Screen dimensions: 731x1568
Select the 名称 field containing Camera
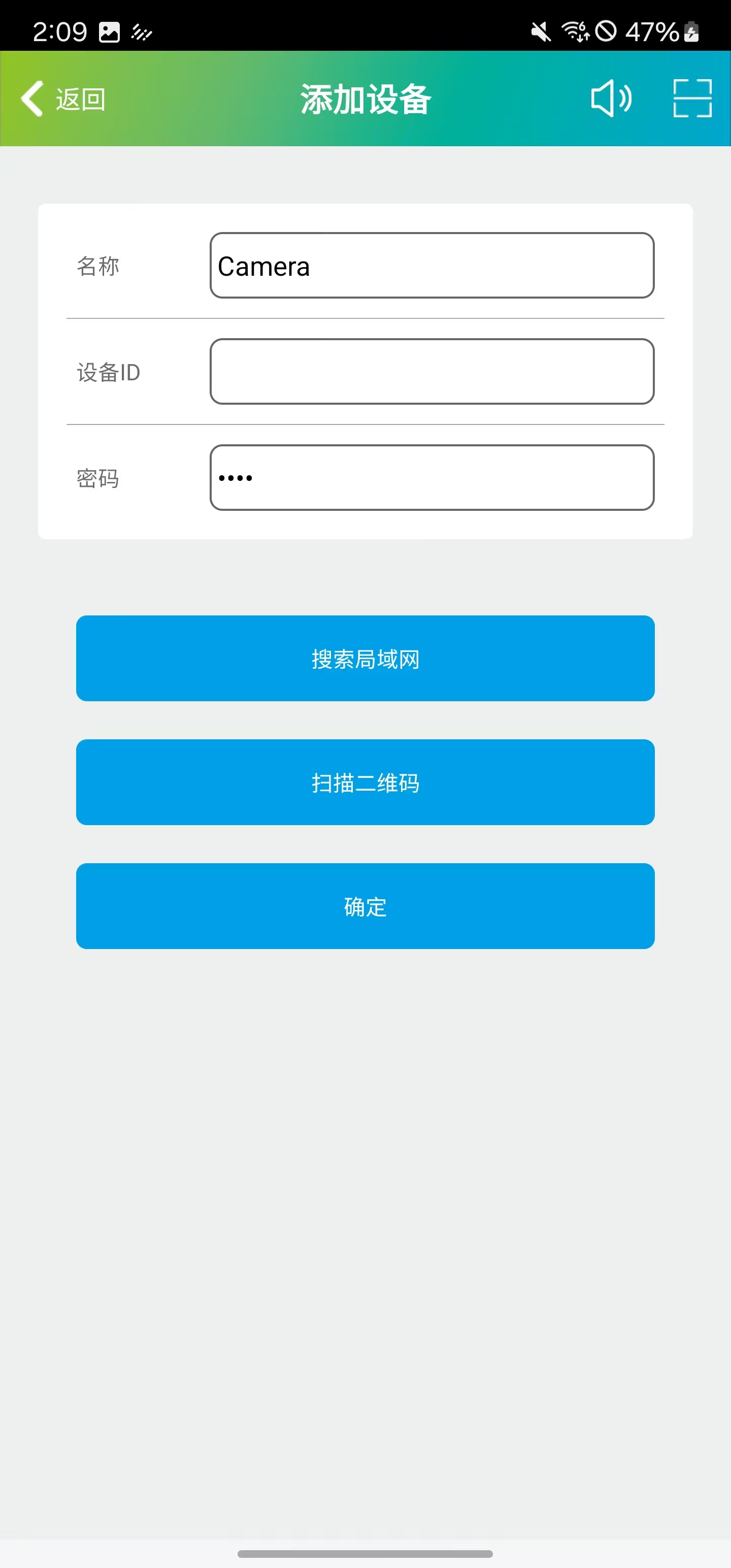point(431,266)
